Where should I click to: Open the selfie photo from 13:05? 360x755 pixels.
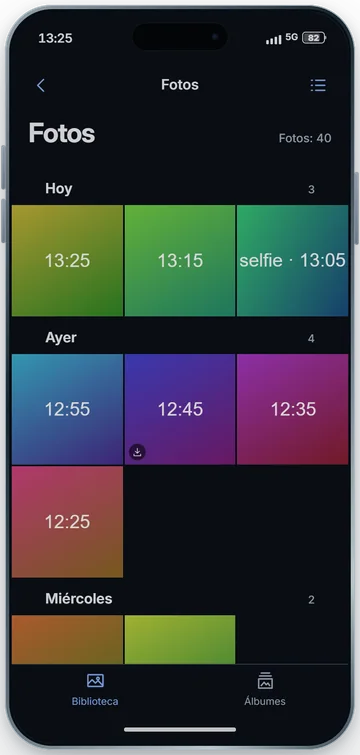point(293,260)
